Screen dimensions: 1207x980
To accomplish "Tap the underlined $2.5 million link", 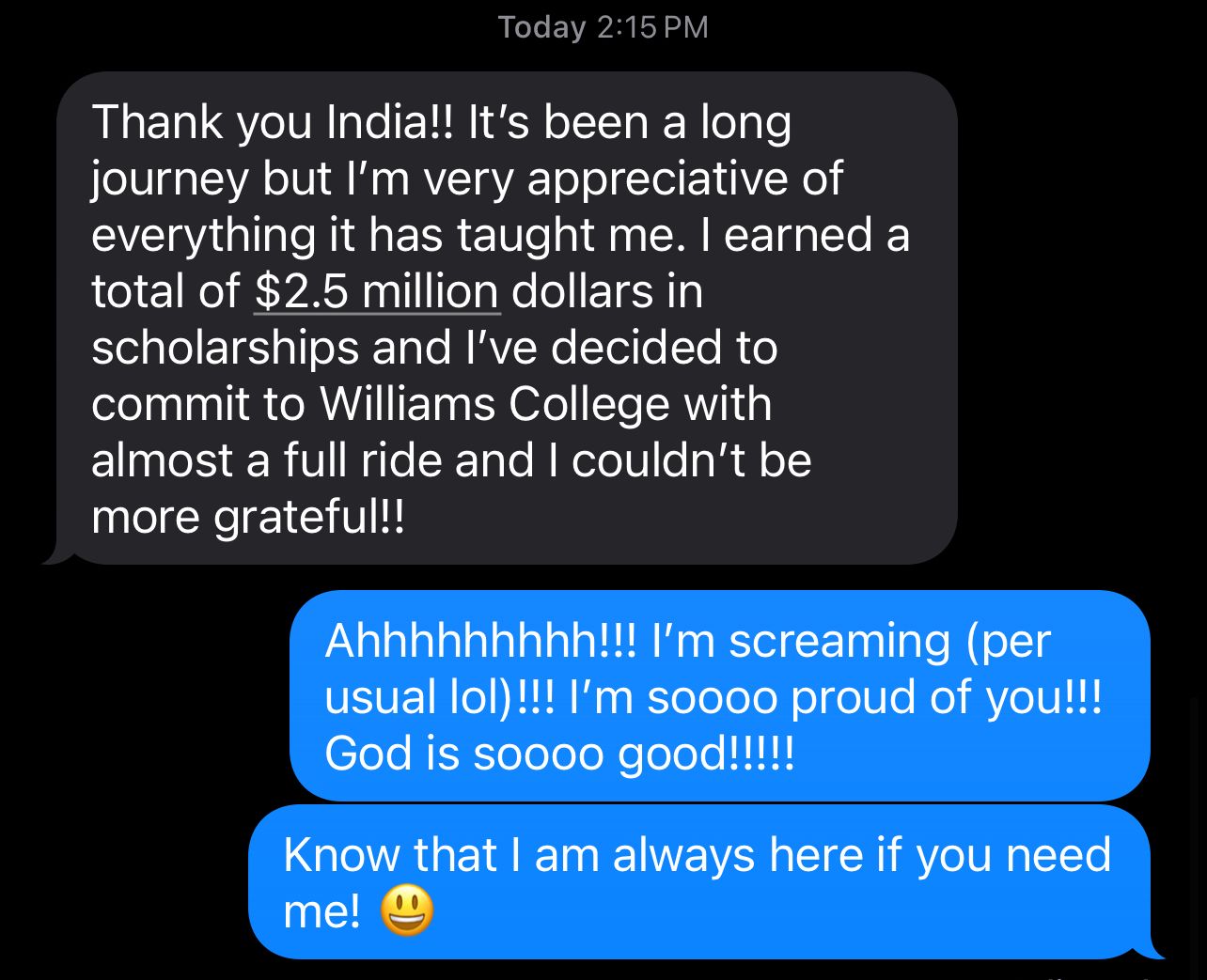I will coord(377,291).
